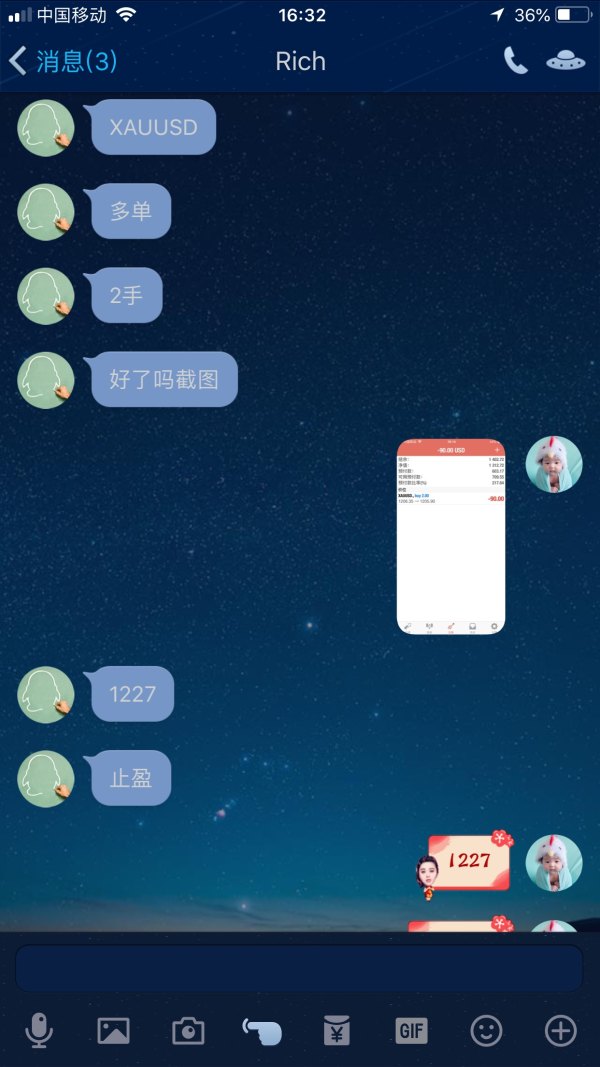Open the photo gallery picker
The width and height of the screenshot is (600, 1067).
(113, 1030)
